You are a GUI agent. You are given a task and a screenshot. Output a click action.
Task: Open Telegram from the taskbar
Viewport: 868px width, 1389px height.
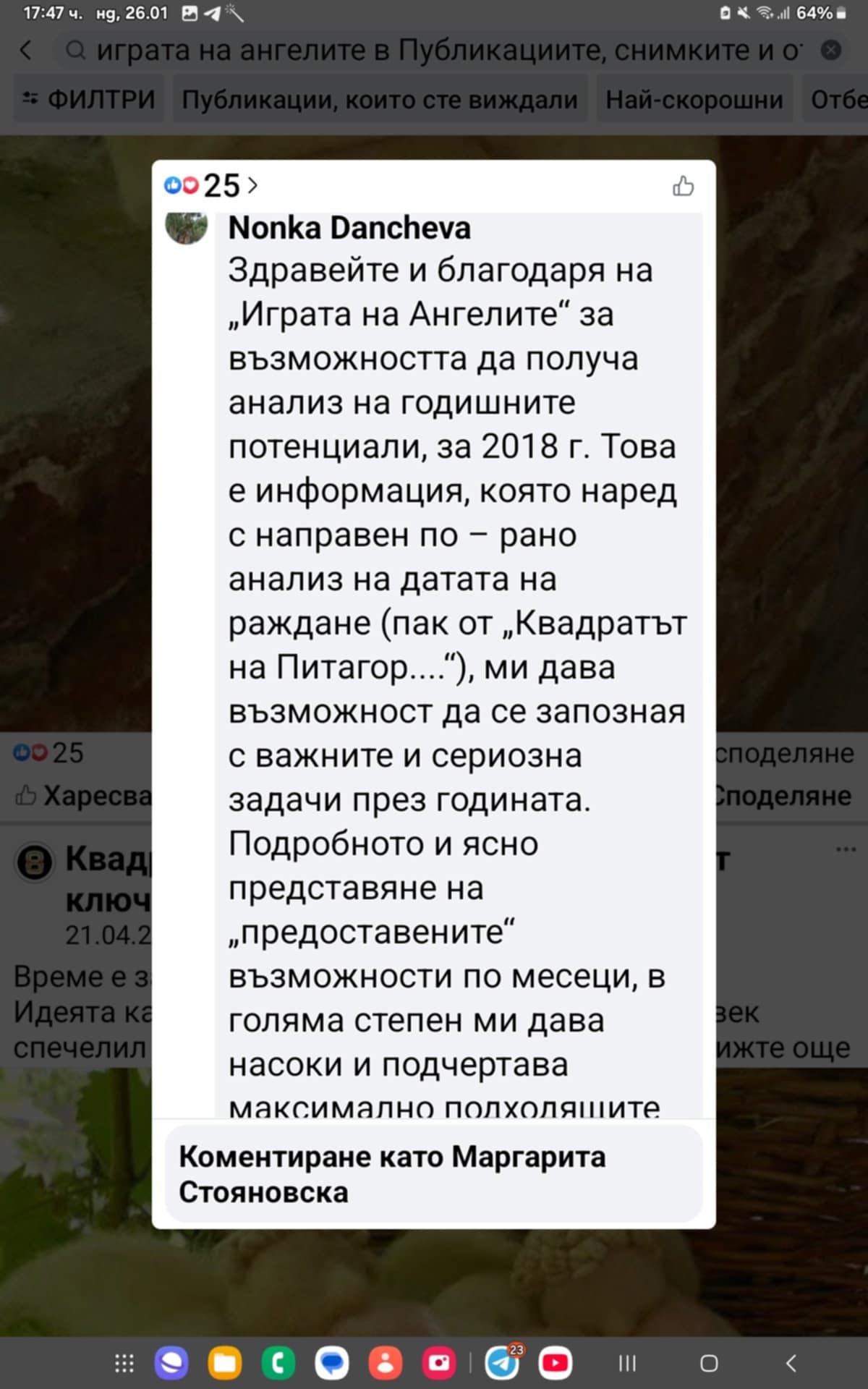click(502, 1364)
